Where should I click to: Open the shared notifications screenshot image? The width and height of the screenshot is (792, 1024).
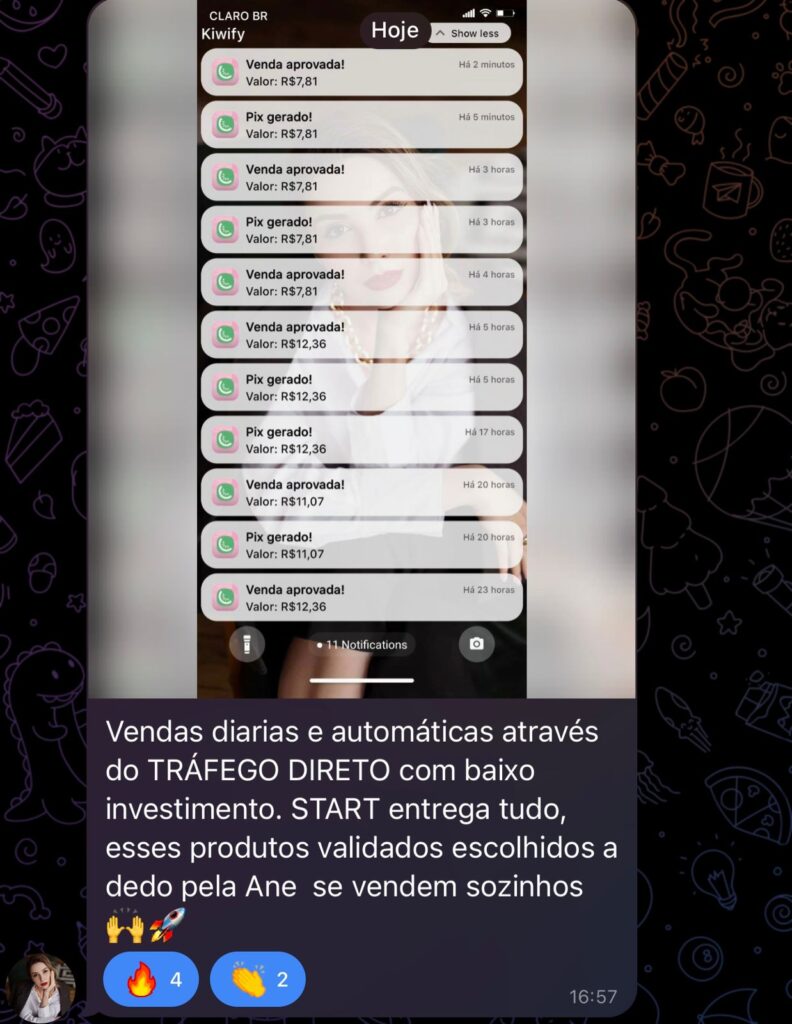click(x=361, y=350)
